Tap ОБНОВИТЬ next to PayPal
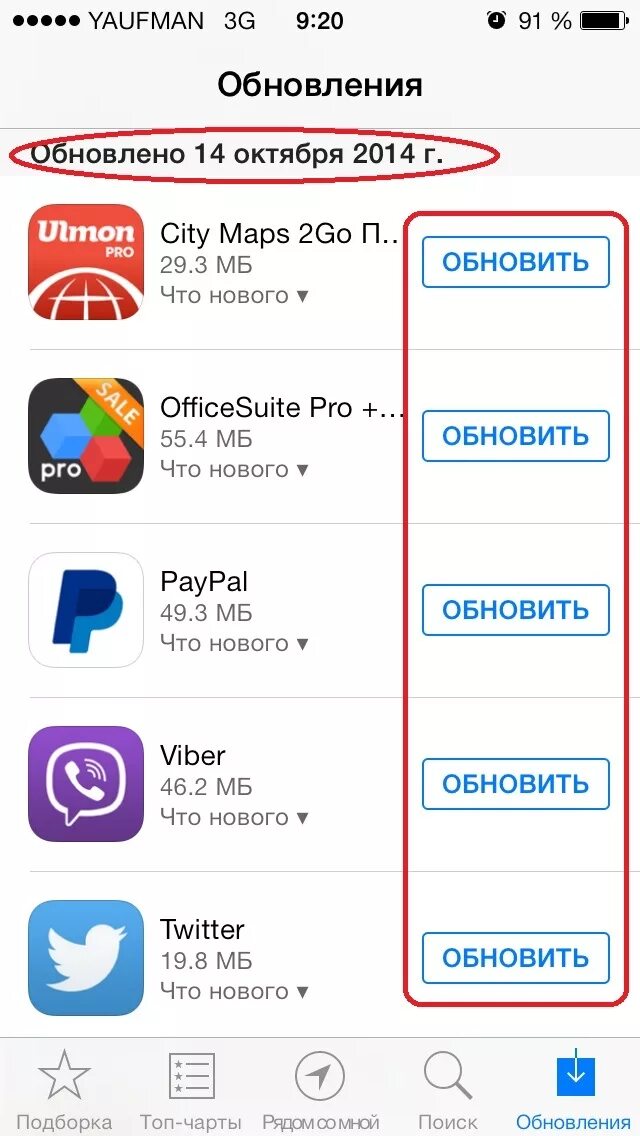 [x=515, y=609]
